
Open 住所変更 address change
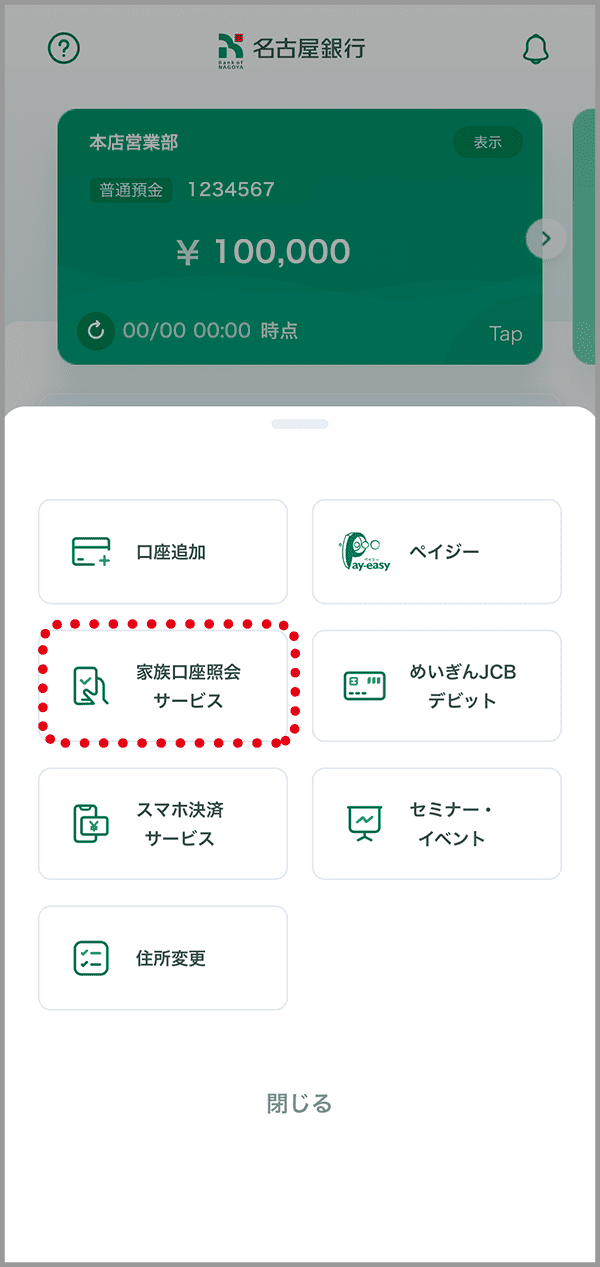tap(163, 958)
